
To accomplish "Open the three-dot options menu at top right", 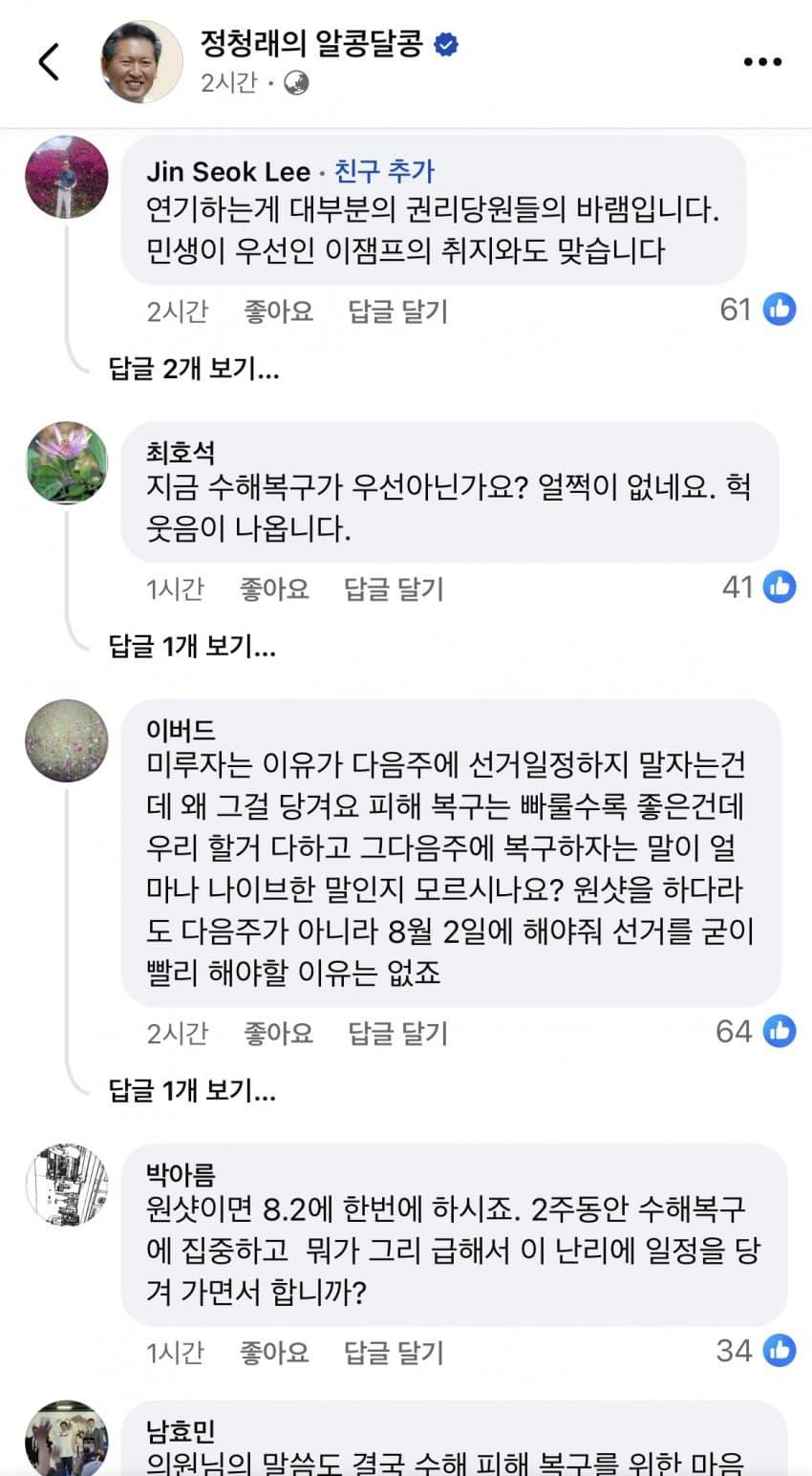I will pyautogui.click(x=760, y=62).
